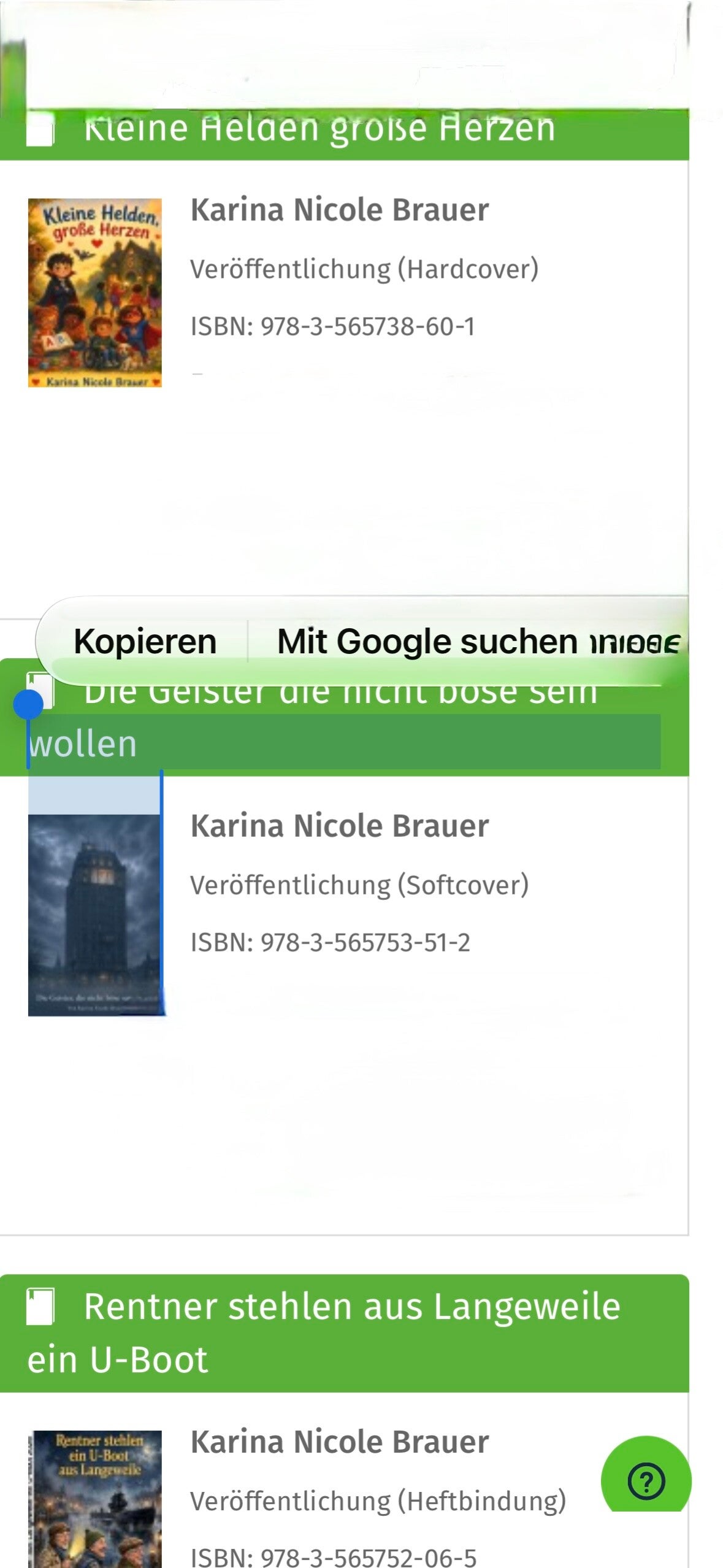This screenshot has width=723, height=1568.
Task: Open the Kleine Helden große Herzen cover
Action: 95,293
